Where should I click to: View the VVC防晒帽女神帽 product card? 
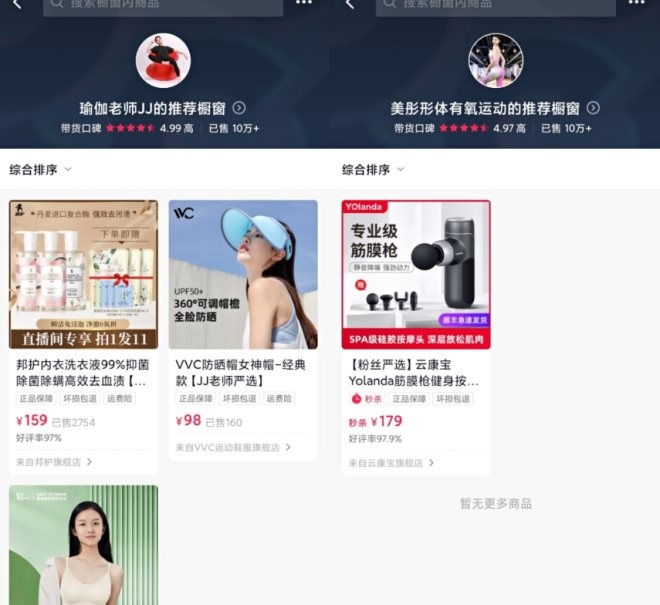(x=243, y=275)
